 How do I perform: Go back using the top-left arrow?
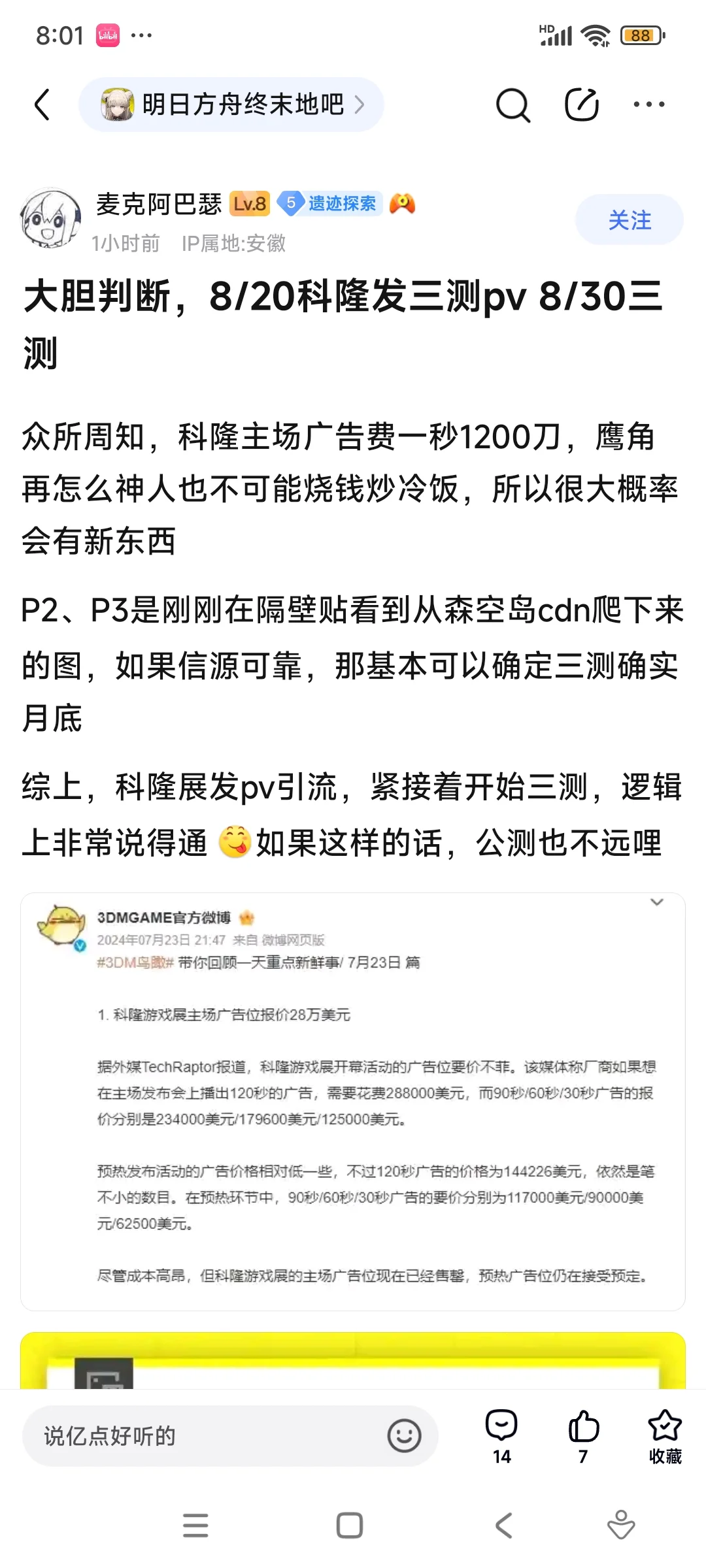tap(42, 105)
